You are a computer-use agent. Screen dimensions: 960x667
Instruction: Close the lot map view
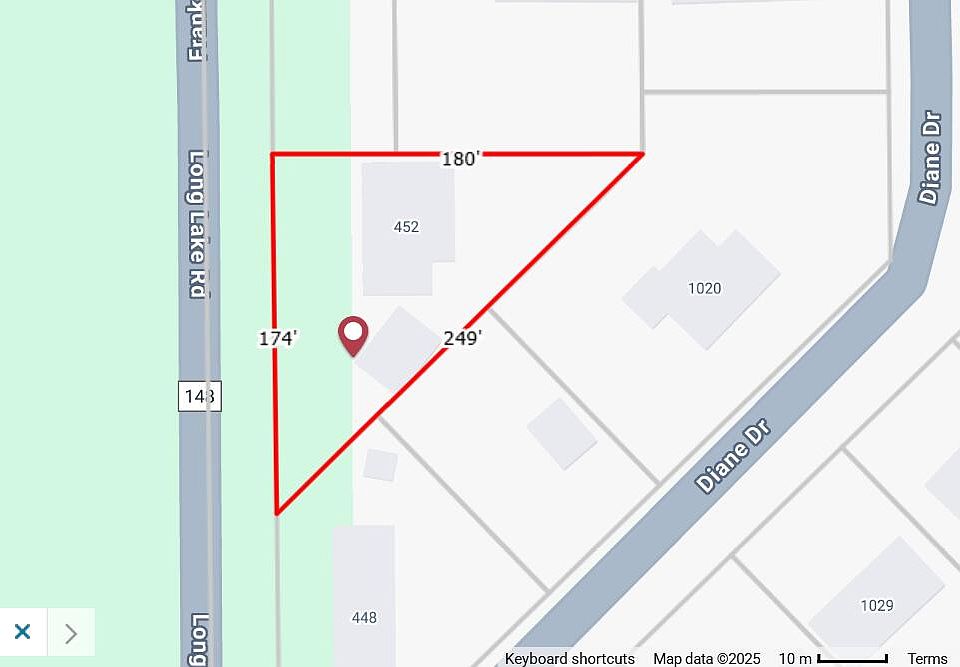pos(23,632)
